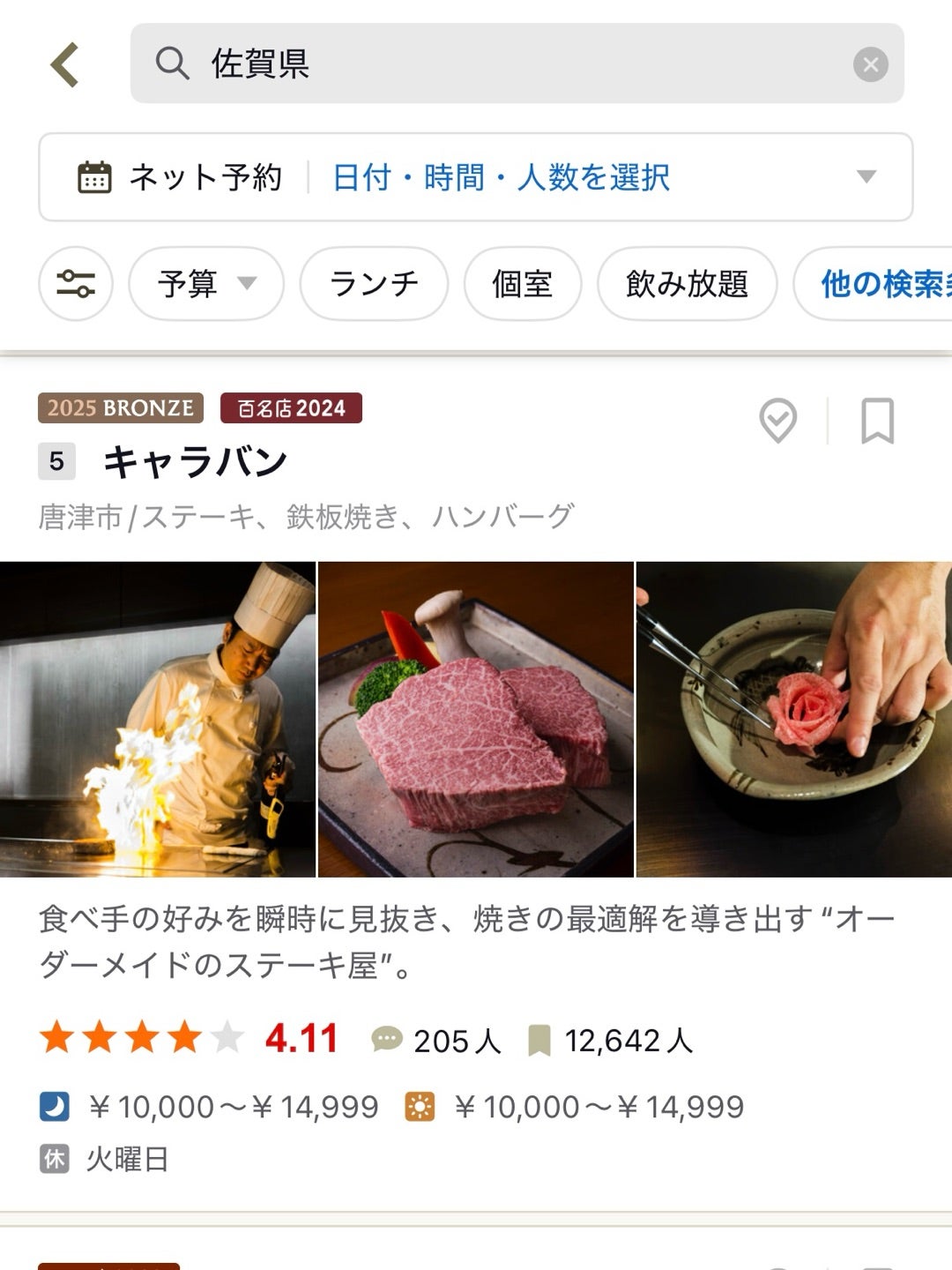Tap the 佐賀県 search field
The height and width of the screenshot is (1270, 952).
pos(494,63)
